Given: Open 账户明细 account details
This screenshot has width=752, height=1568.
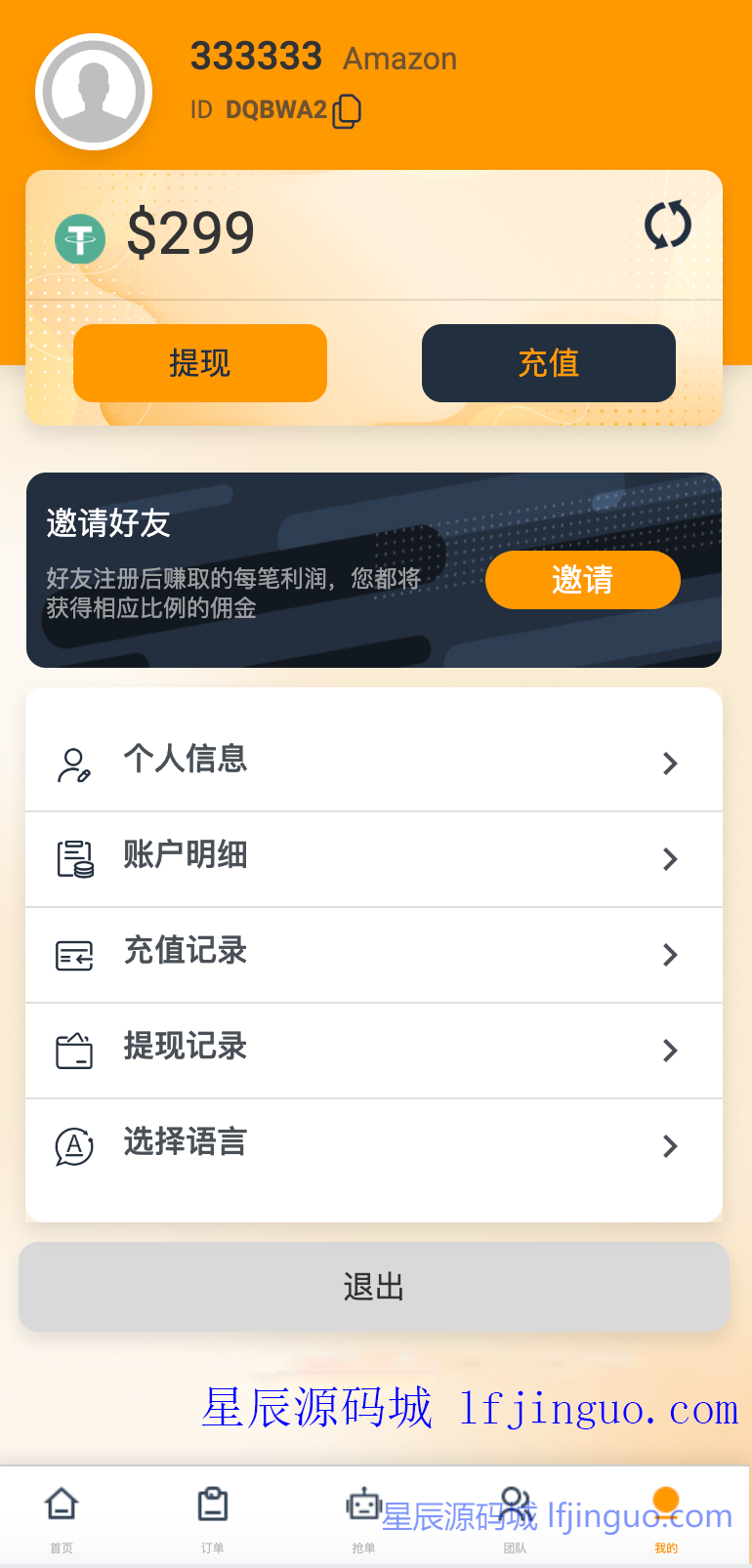Looking at the screenshot, I should (374, 858).
